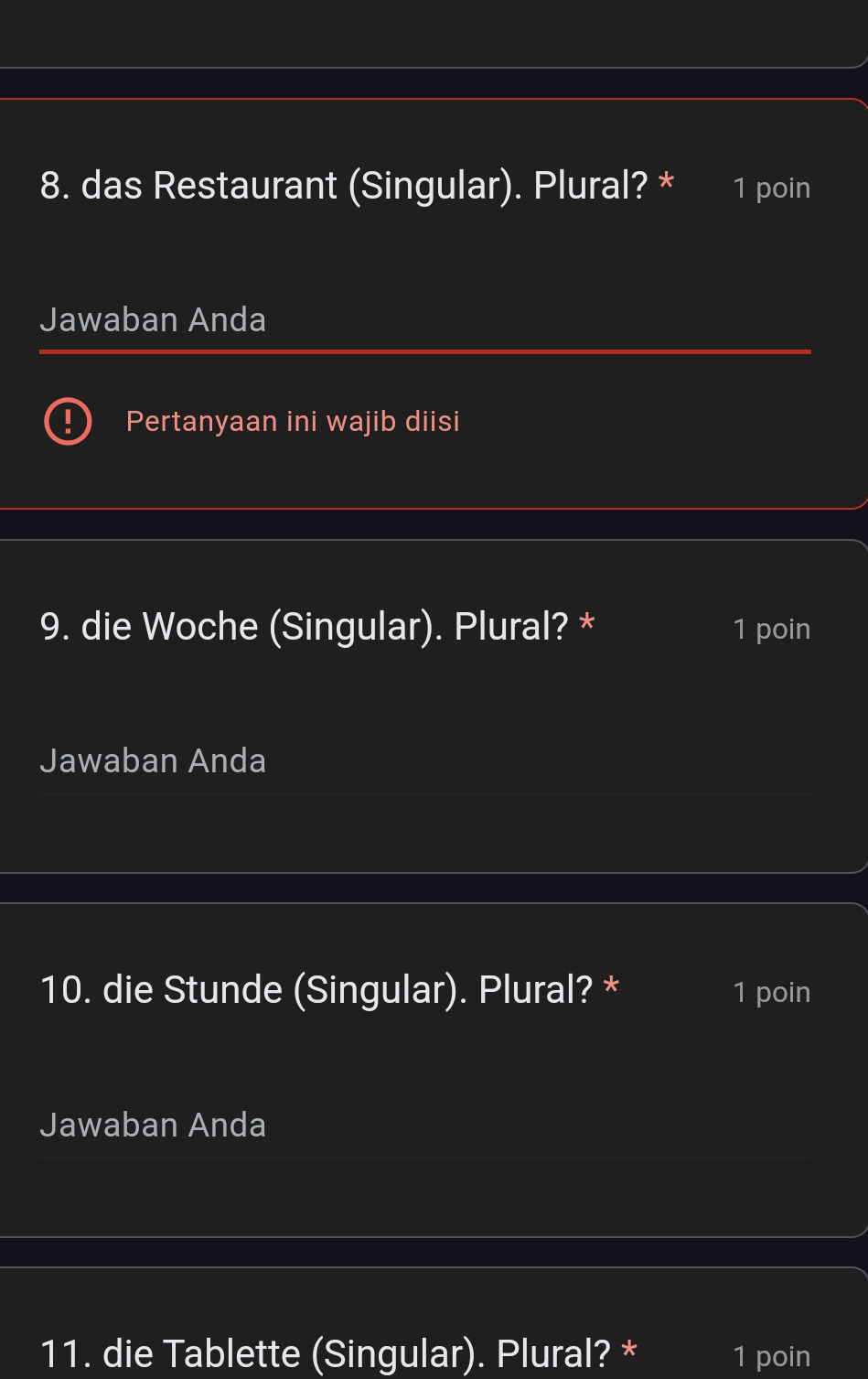Tap the answer field for die Woche
868x1379 pixels.
424,761
